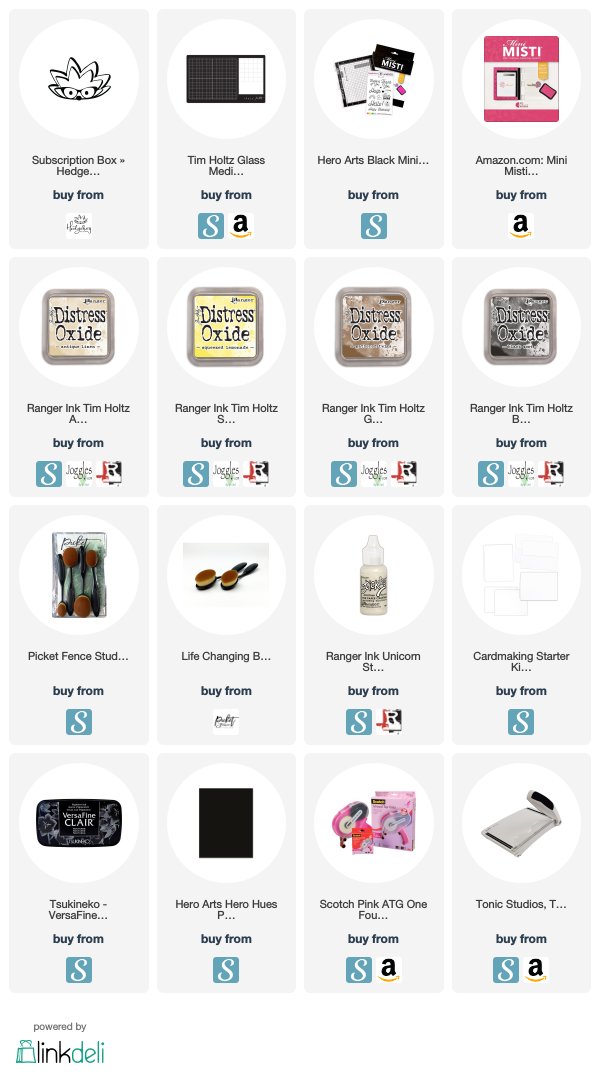
Task: Open the Hedgehog store icon under Subscription Box
Action: tap(79, 225)
